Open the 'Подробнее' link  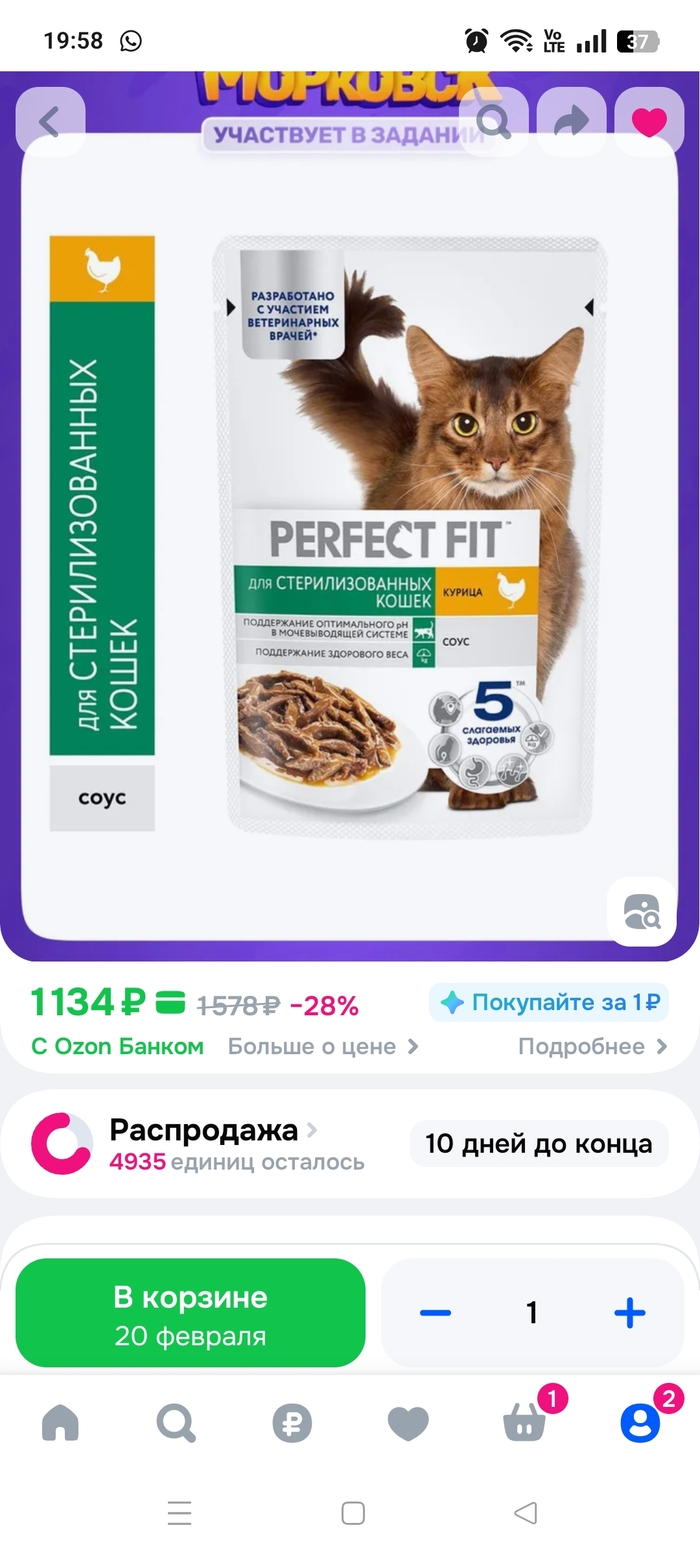tap(592, 1047)
